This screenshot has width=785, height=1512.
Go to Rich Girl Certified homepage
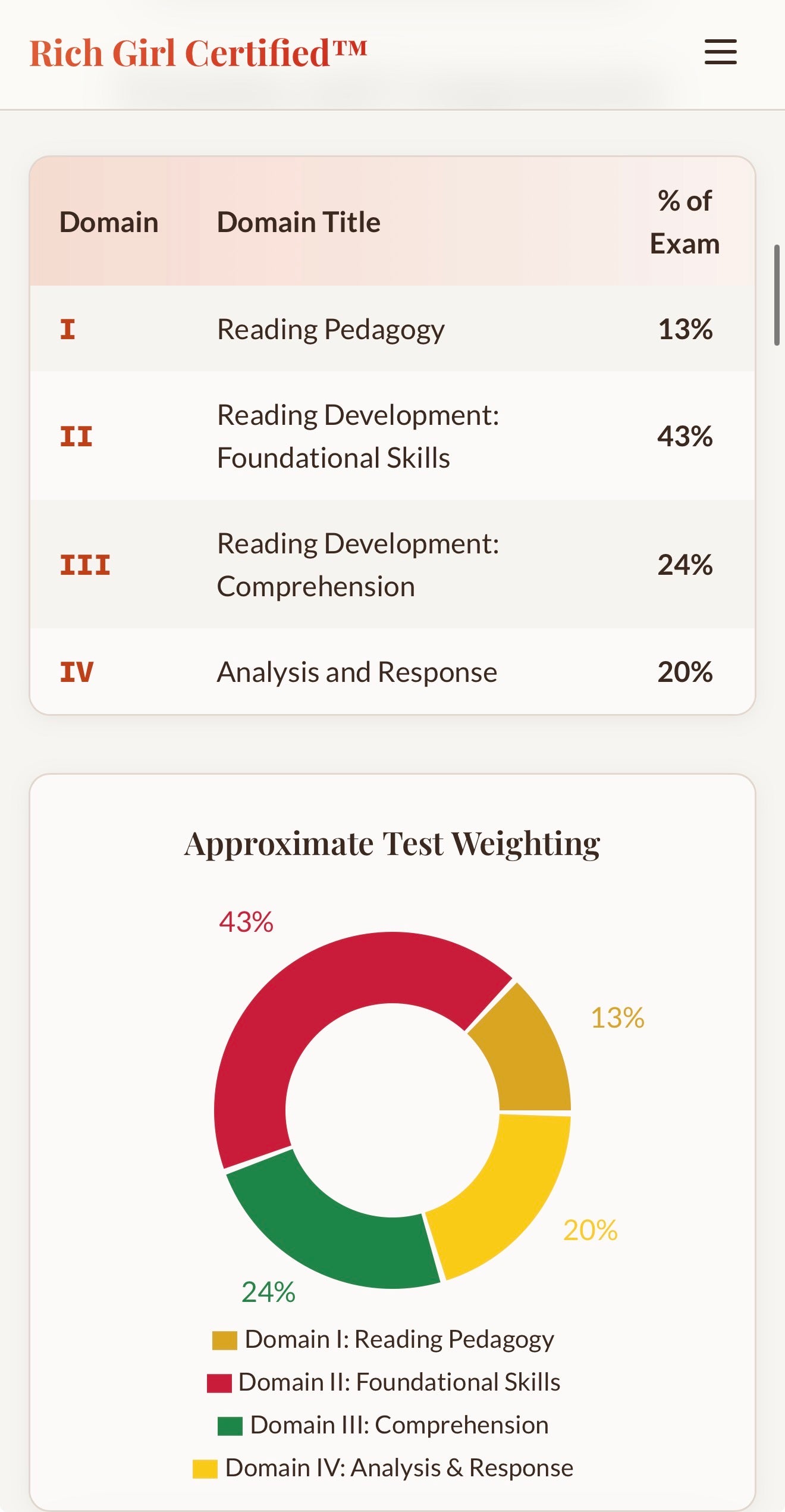[x=198, y=54]
